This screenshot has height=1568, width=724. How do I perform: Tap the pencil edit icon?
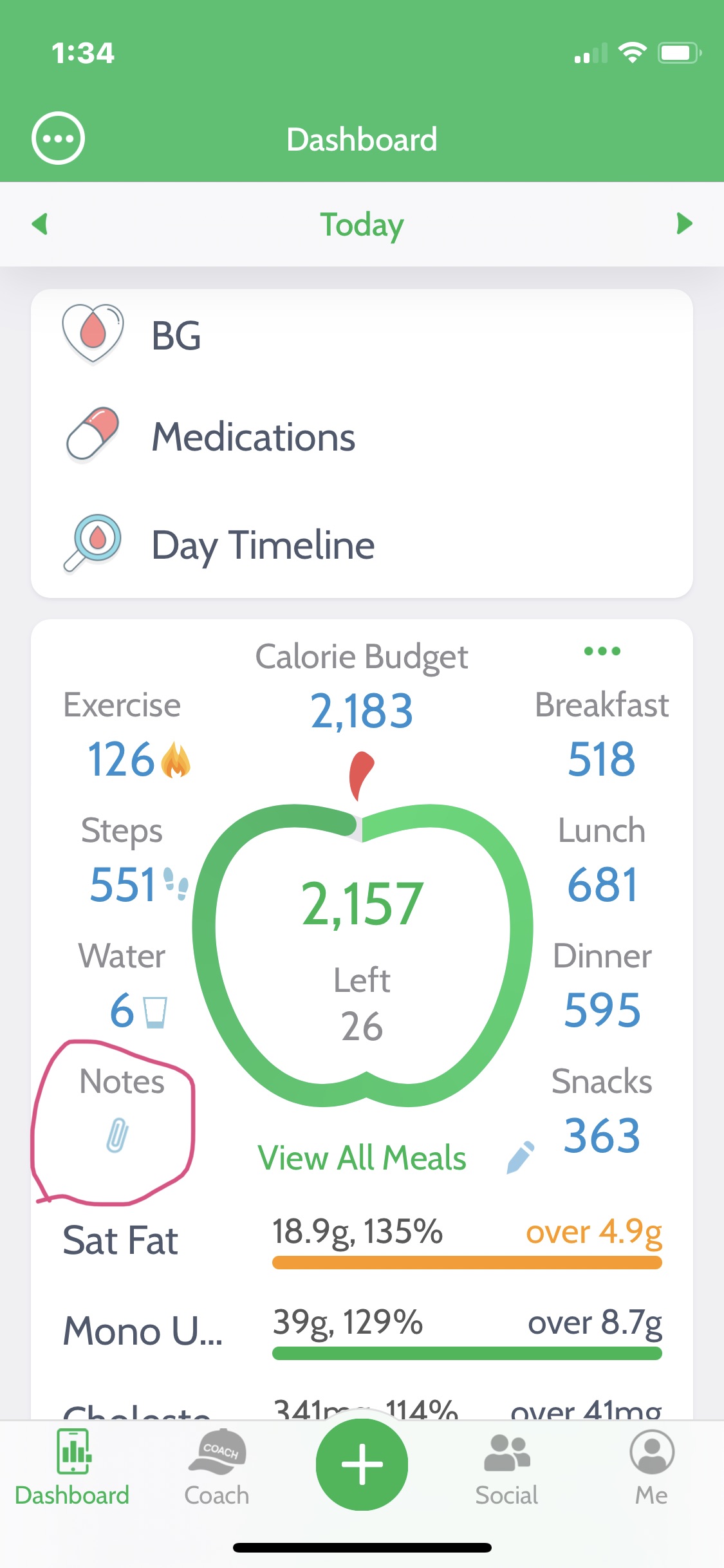520,1157
